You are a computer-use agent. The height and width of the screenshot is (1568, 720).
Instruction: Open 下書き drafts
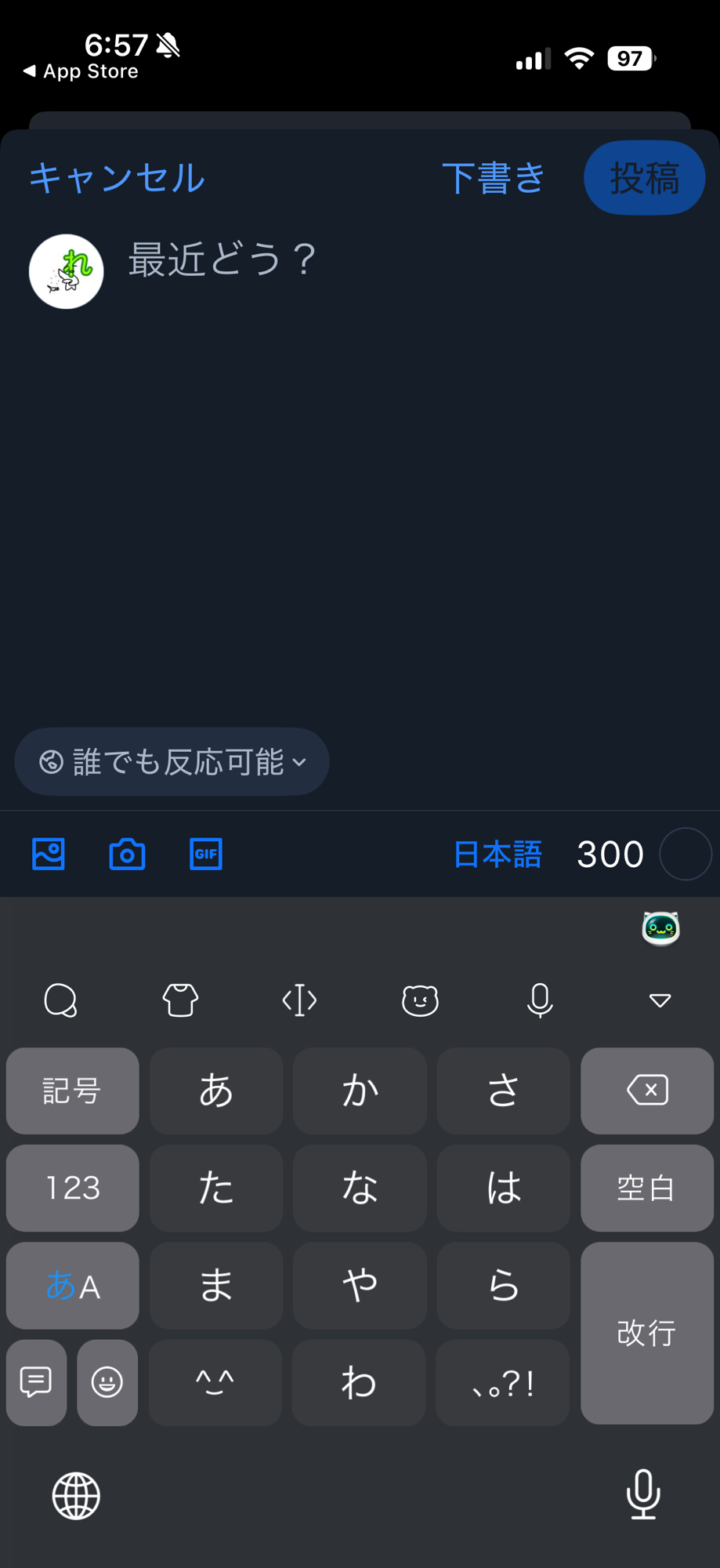493,178
